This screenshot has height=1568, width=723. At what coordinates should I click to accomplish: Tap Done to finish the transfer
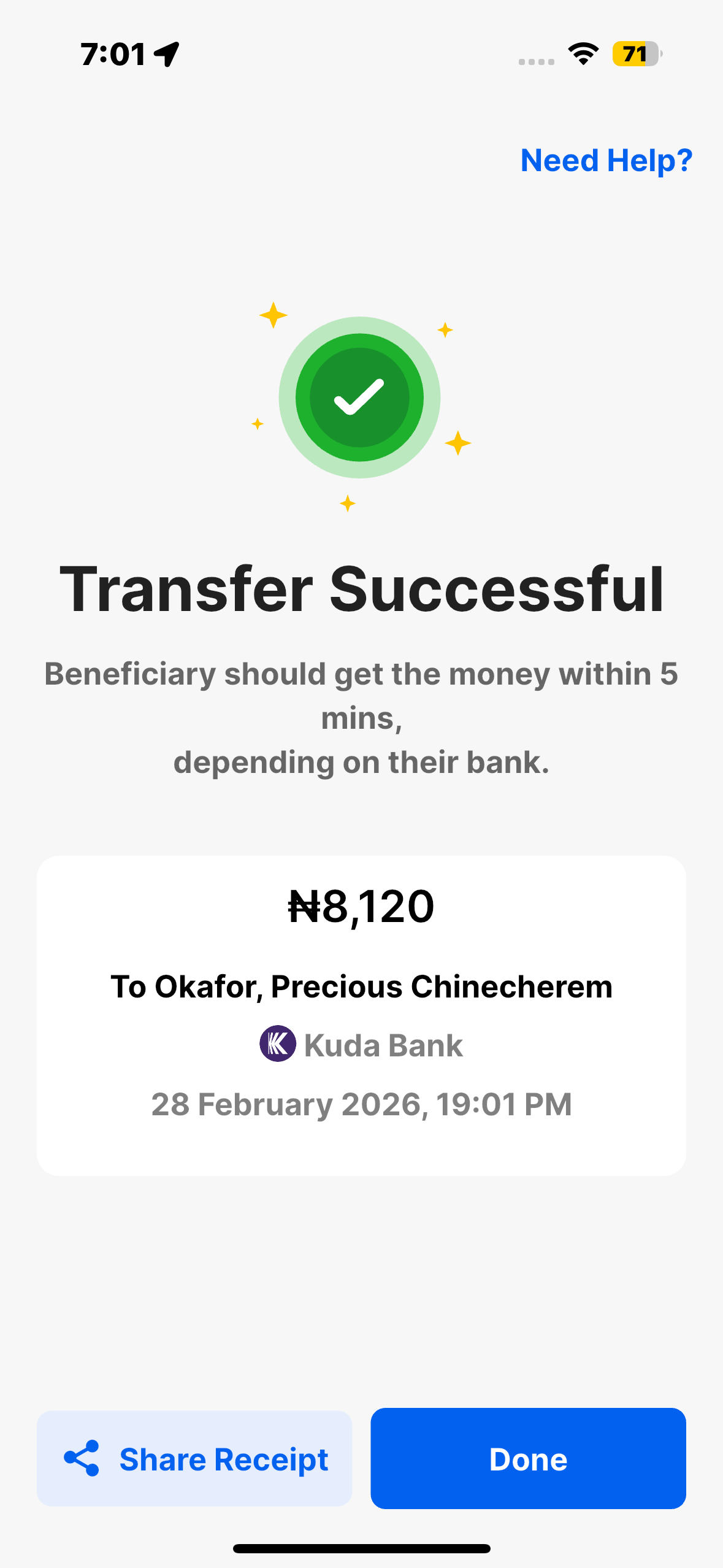(x=528, y=1458)
